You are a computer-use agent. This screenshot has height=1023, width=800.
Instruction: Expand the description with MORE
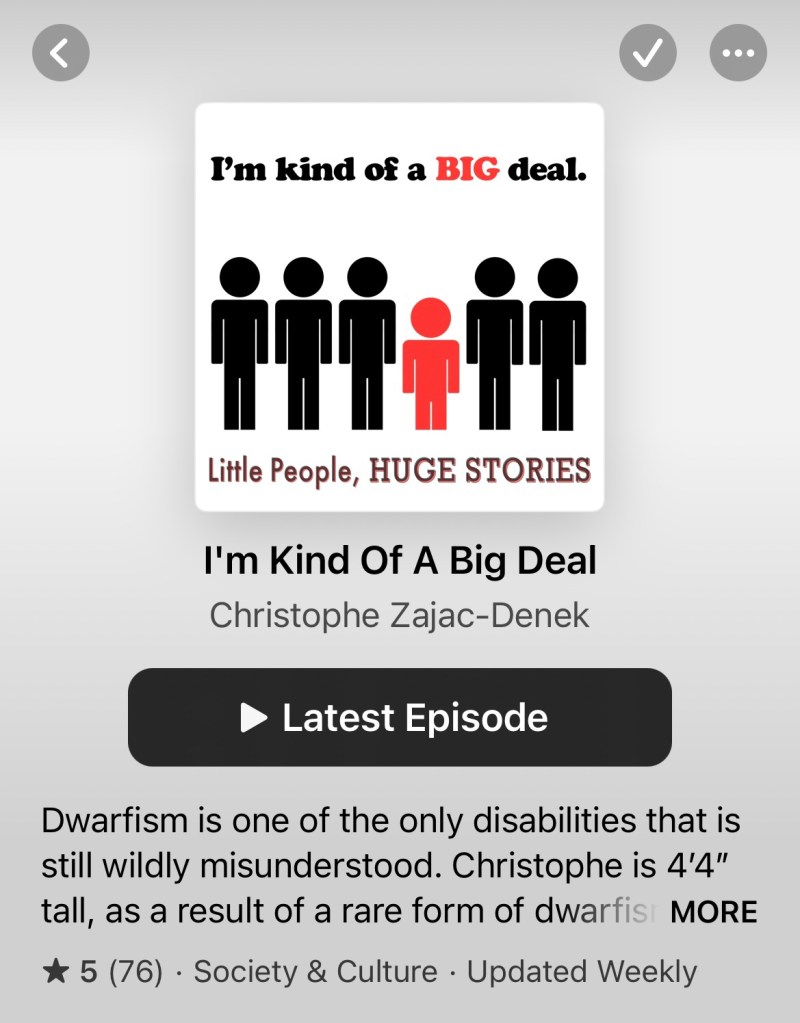713,912
